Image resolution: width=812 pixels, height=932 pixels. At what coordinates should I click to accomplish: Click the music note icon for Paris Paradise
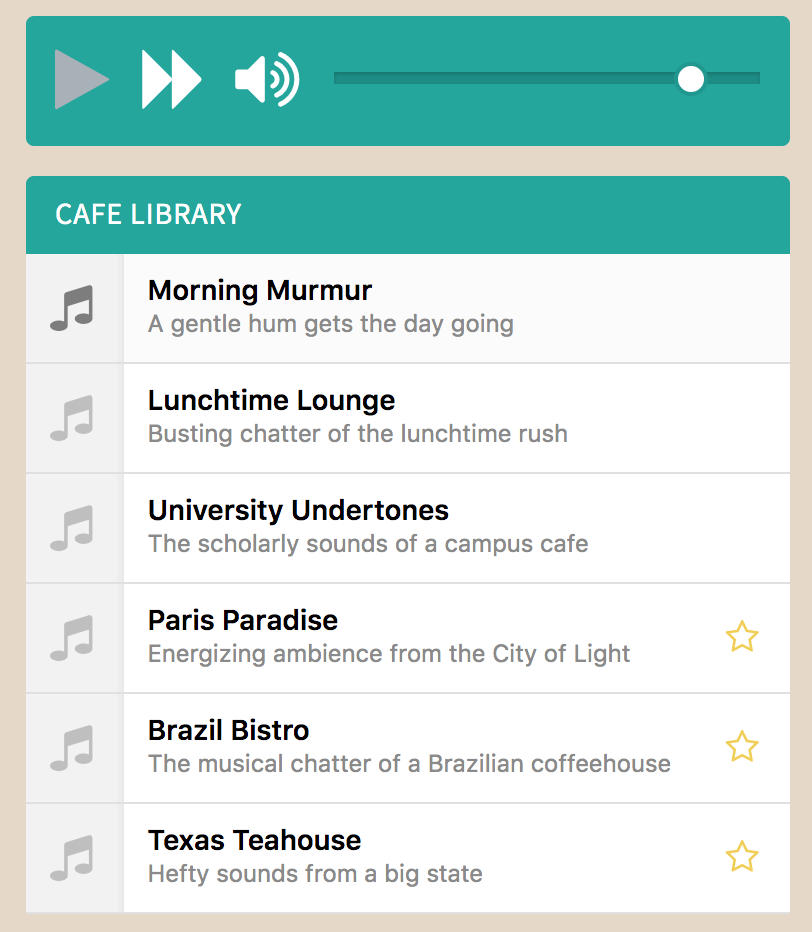coord(74,638)
